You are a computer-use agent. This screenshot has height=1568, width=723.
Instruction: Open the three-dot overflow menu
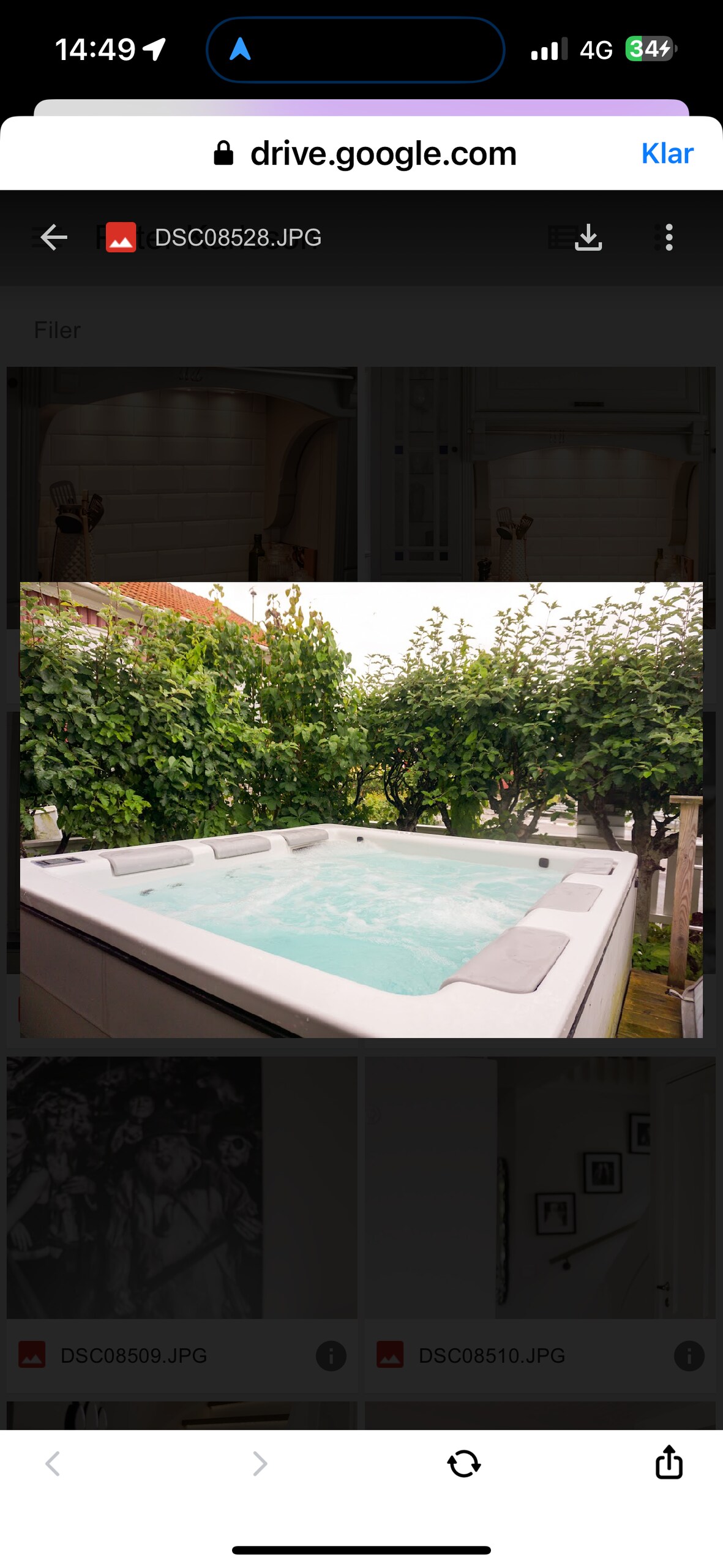pos(669,237)
